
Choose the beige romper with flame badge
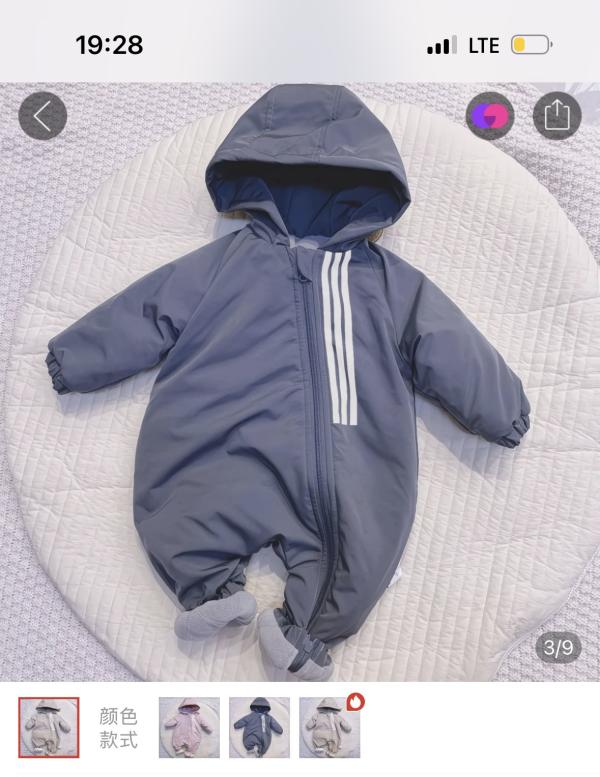pos(330,727)
